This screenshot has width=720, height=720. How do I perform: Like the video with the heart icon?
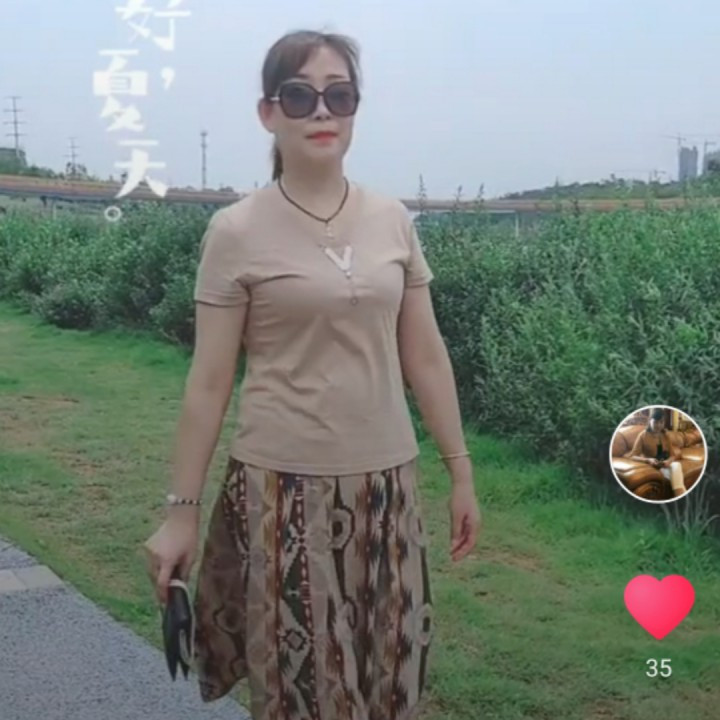pos(659,607)
